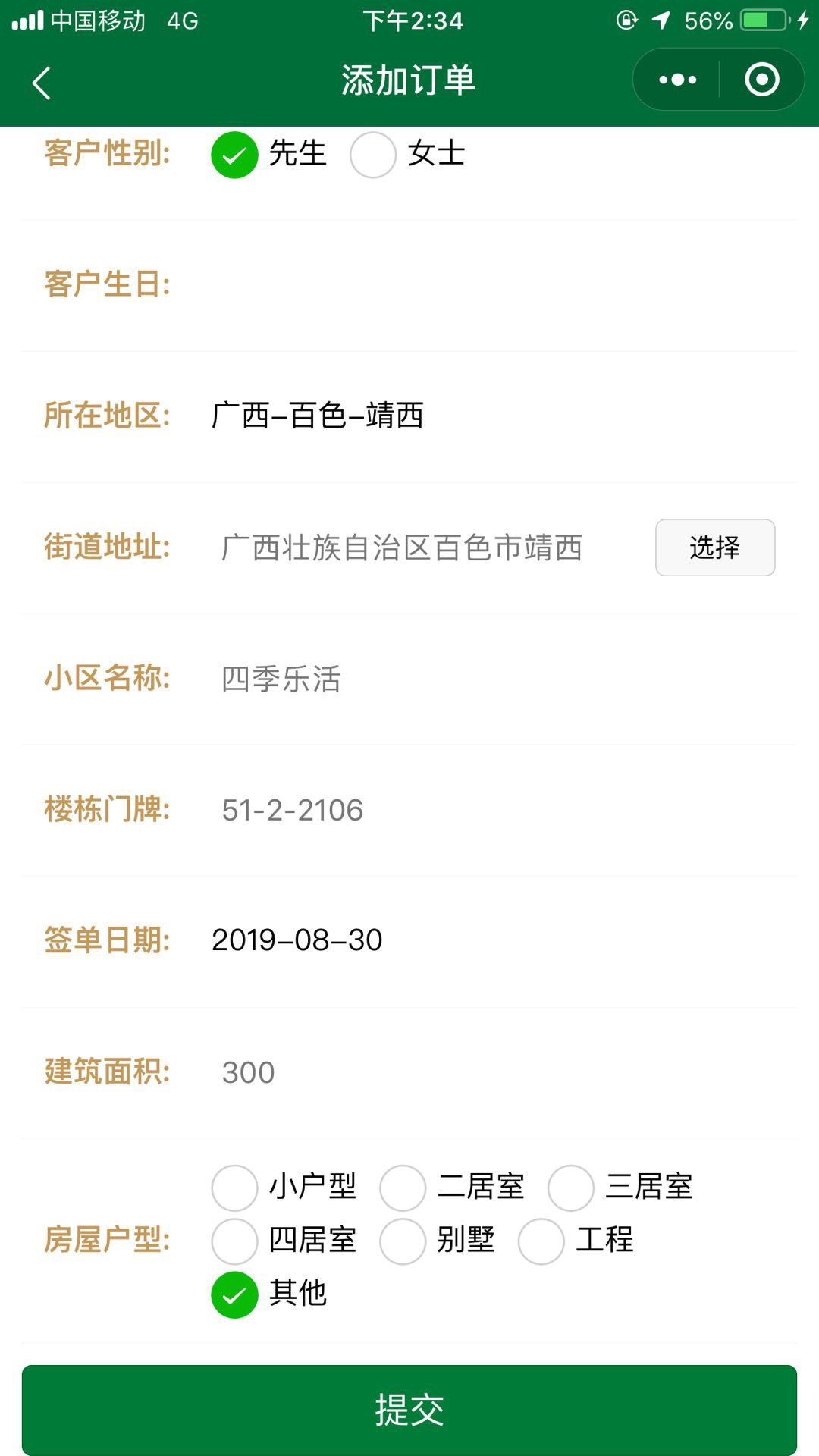Choose 四居室 as house type
The width and height of the screenshot is (819, 1456).
pos(235,1241)
